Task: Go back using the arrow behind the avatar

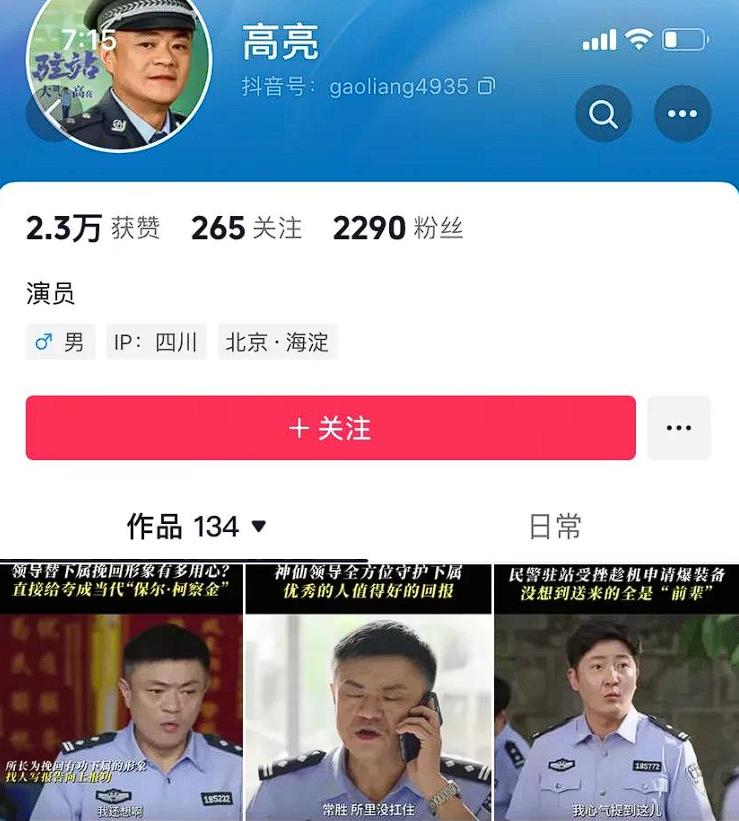Action: click(x=52, y=114)
